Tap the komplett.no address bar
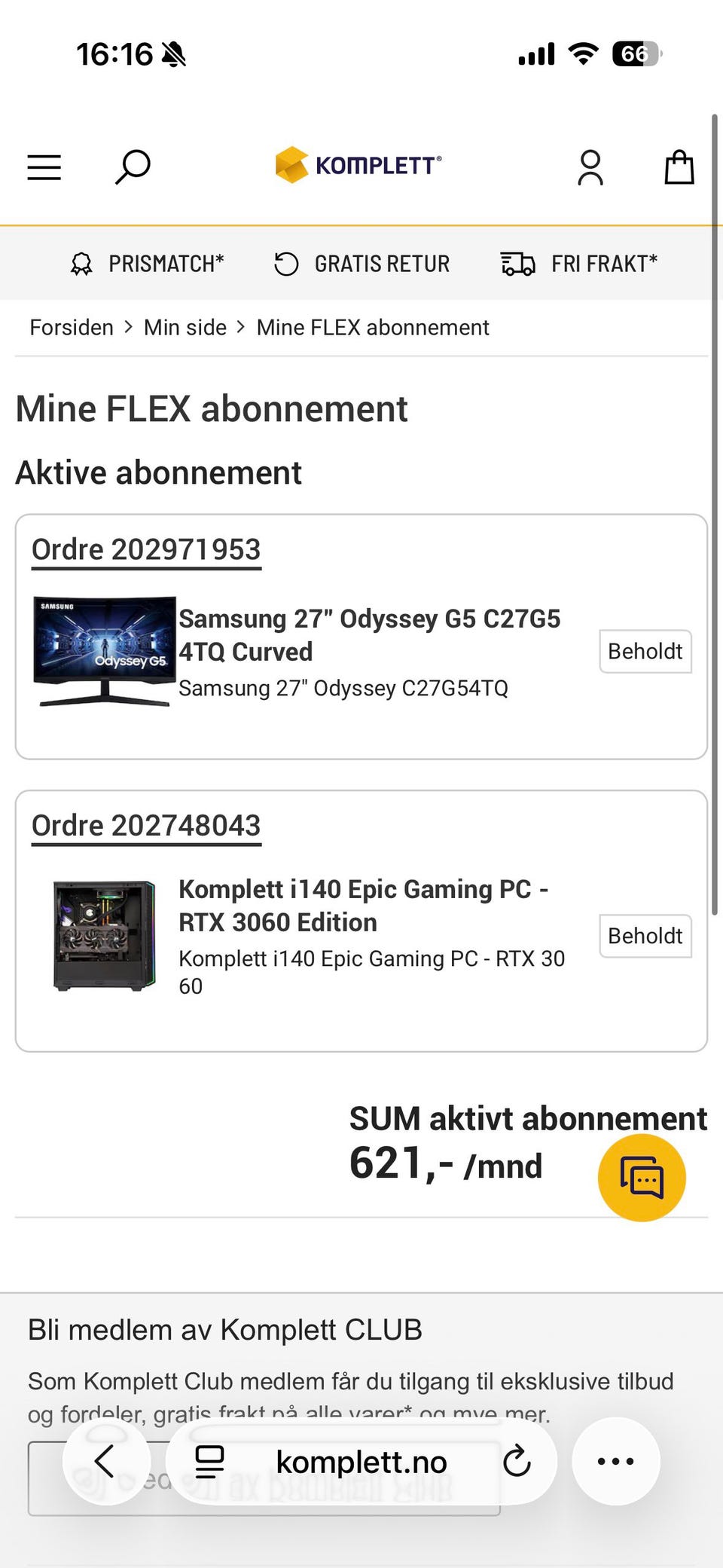Screen dimensions: 723x1568 pos(361,1461)
